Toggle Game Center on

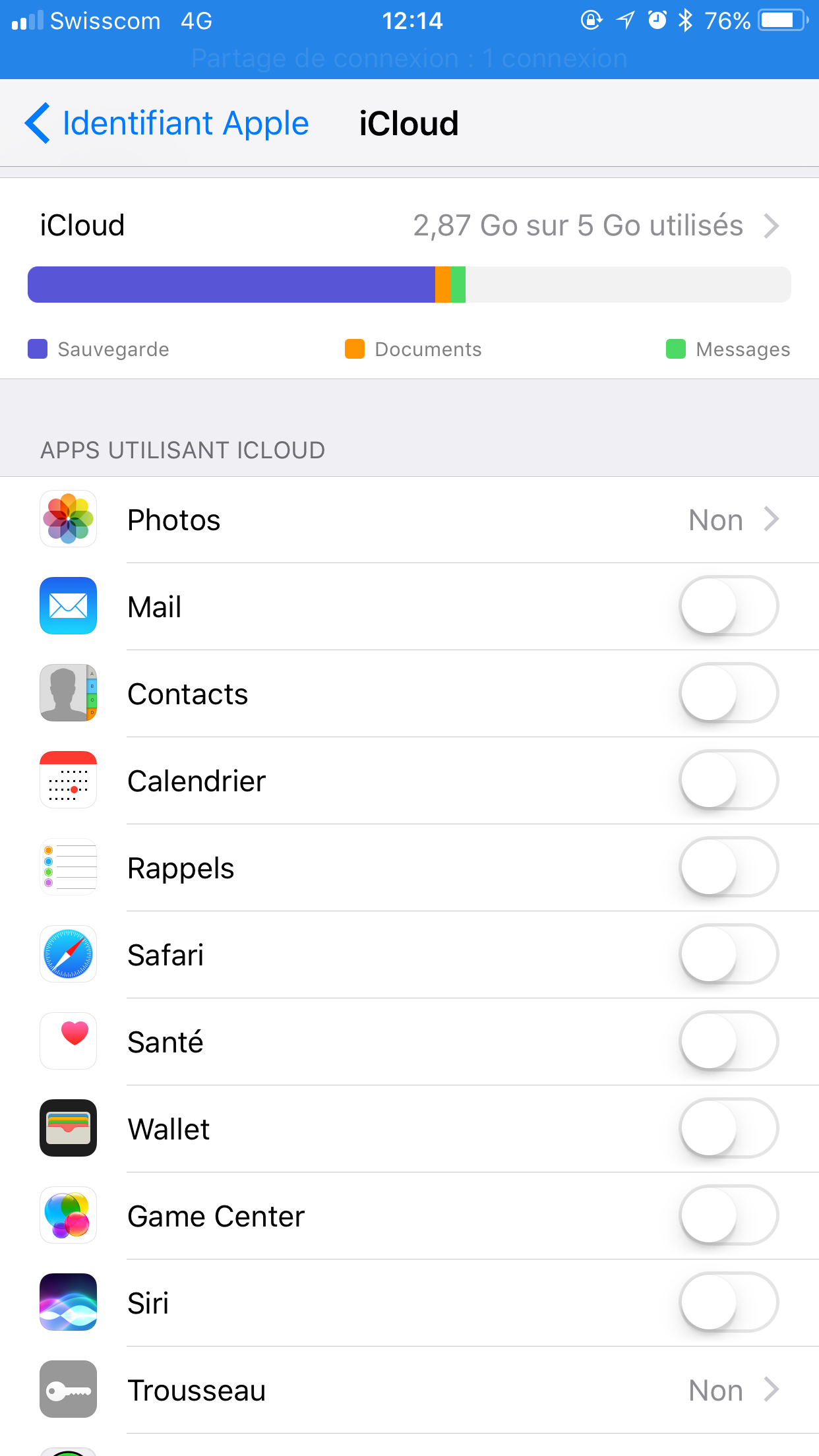point(728,1215)
